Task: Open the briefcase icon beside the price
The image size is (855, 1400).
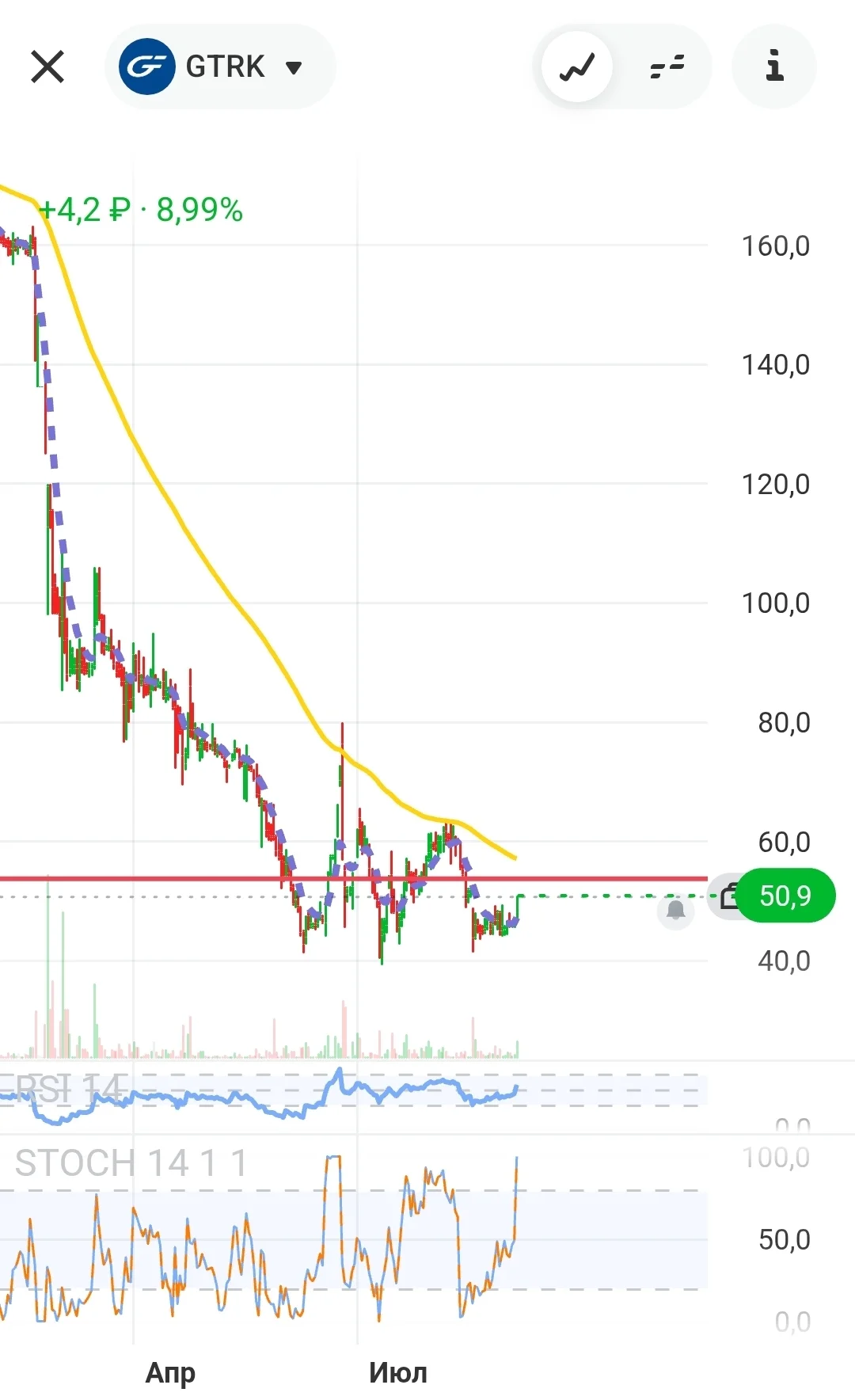Action: coord(727,896)
